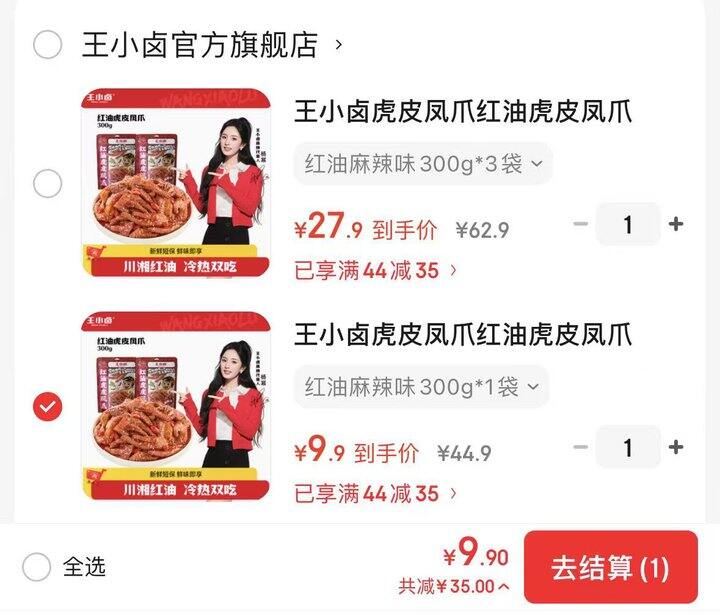Image resolution: width=720 pixels, height=614 pixels.
Task: Select all items from 王小卤官方旗舰店
Action: click(48, 45)
